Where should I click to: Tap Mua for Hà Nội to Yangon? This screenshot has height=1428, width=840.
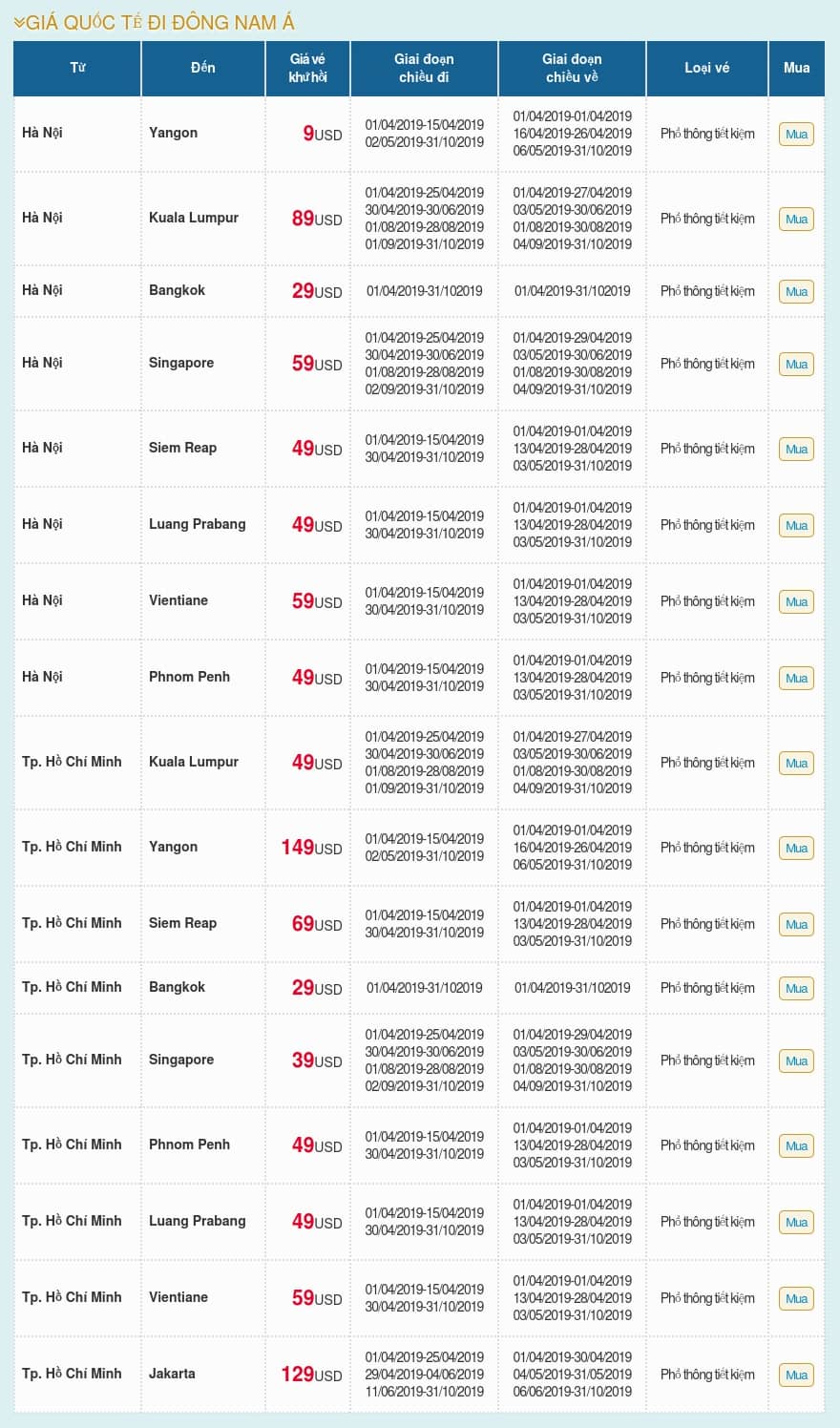796,135
